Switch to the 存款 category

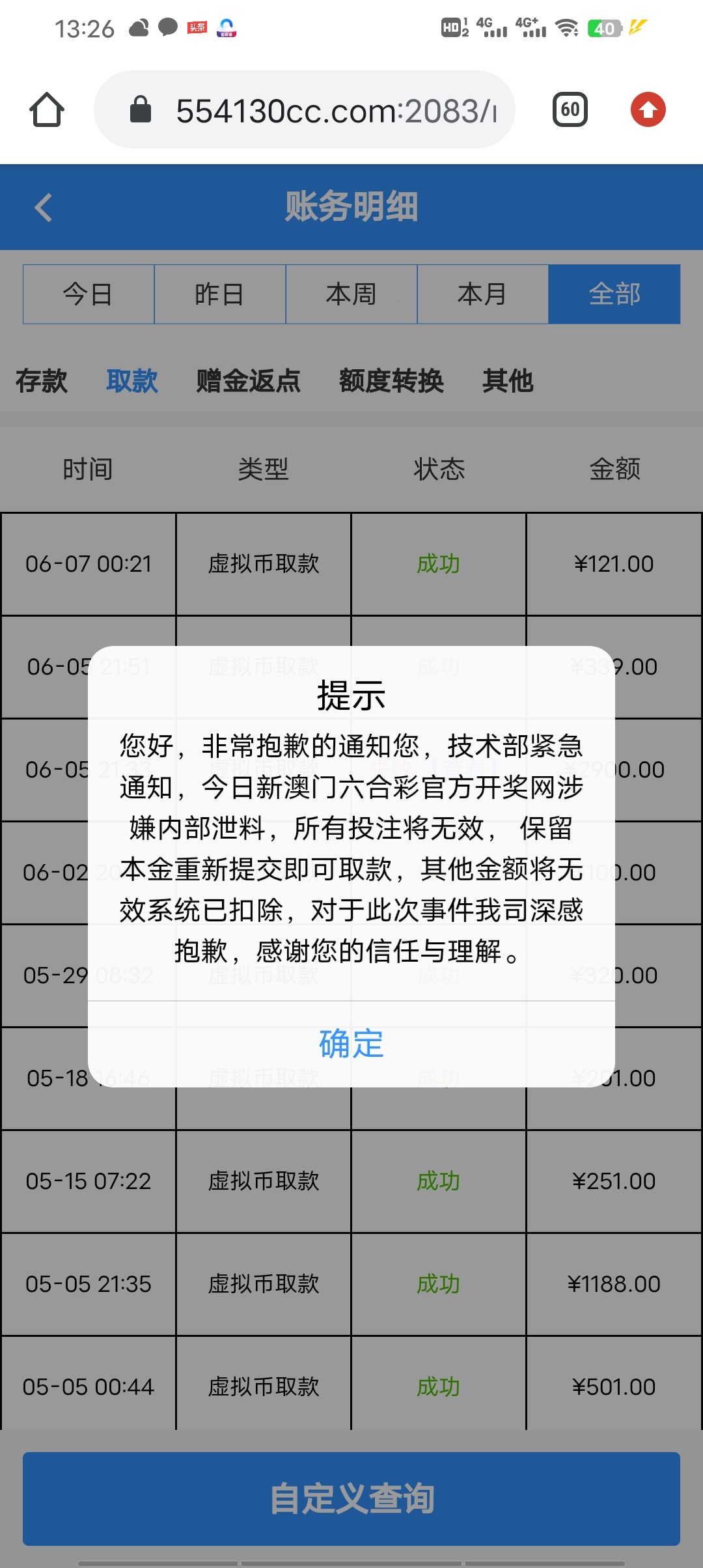coord(42,381)
